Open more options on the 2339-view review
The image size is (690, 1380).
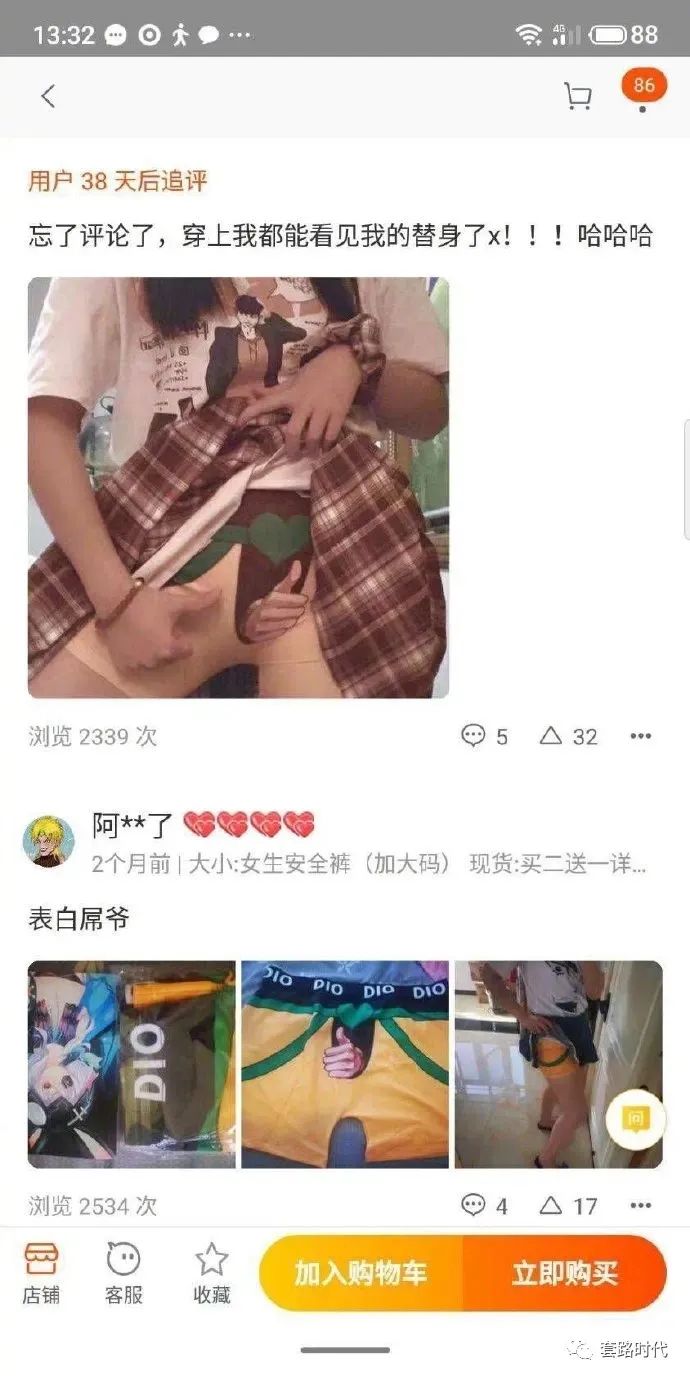pos(641,737)
